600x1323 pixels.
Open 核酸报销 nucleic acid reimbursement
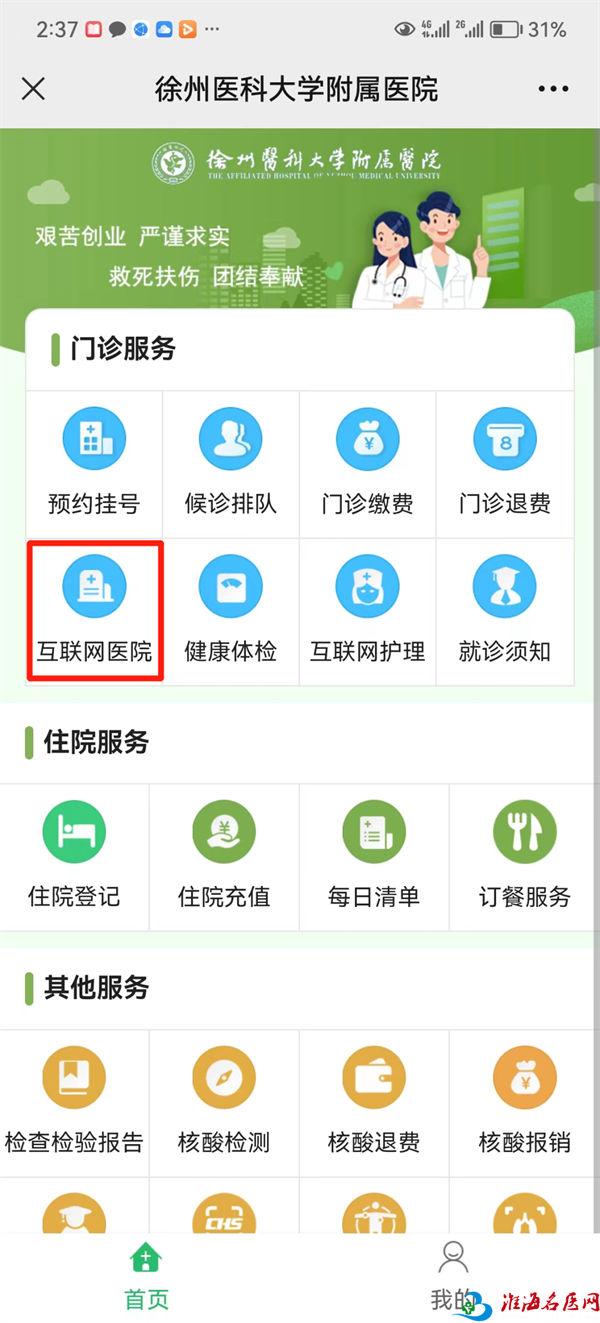(x=524, y=1102)
